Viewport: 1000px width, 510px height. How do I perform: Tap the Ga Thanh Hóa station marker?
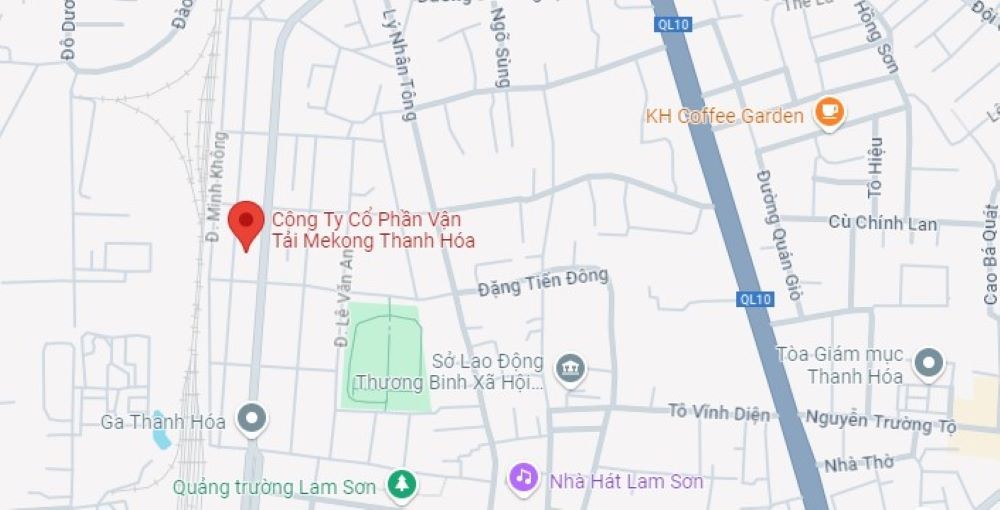pos(251,419)
